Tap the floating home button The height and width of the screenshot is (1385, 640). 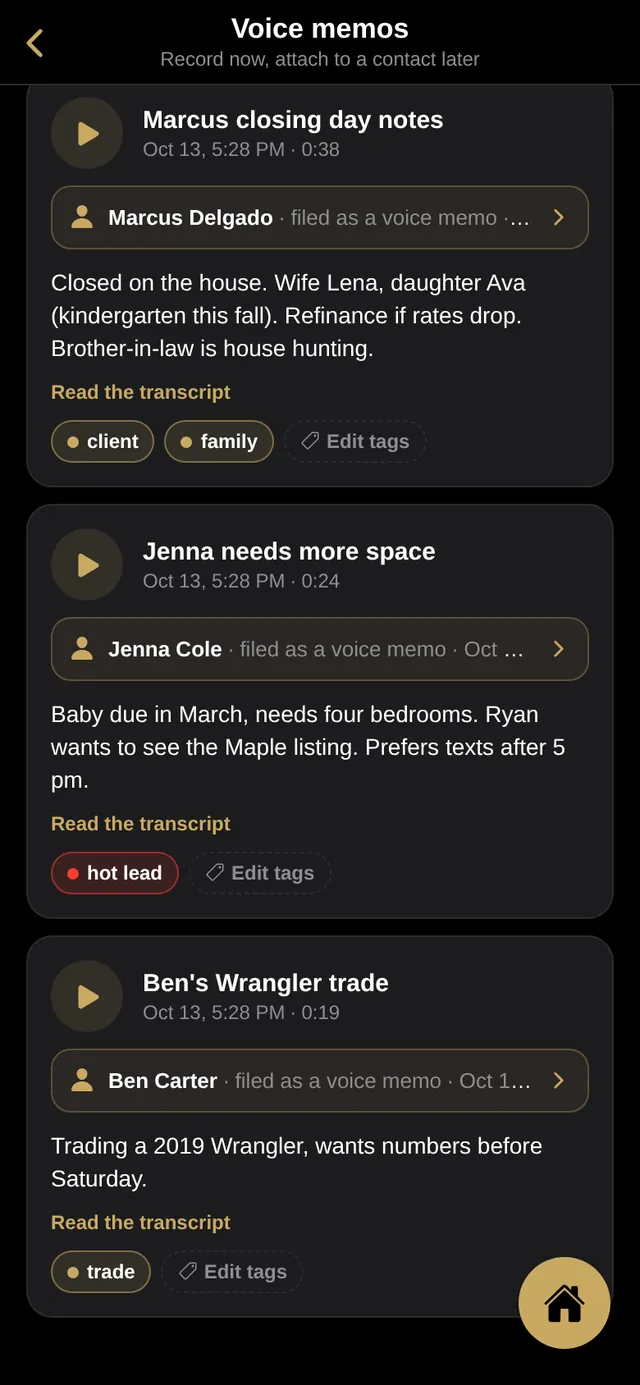[x=564, y=1303]
